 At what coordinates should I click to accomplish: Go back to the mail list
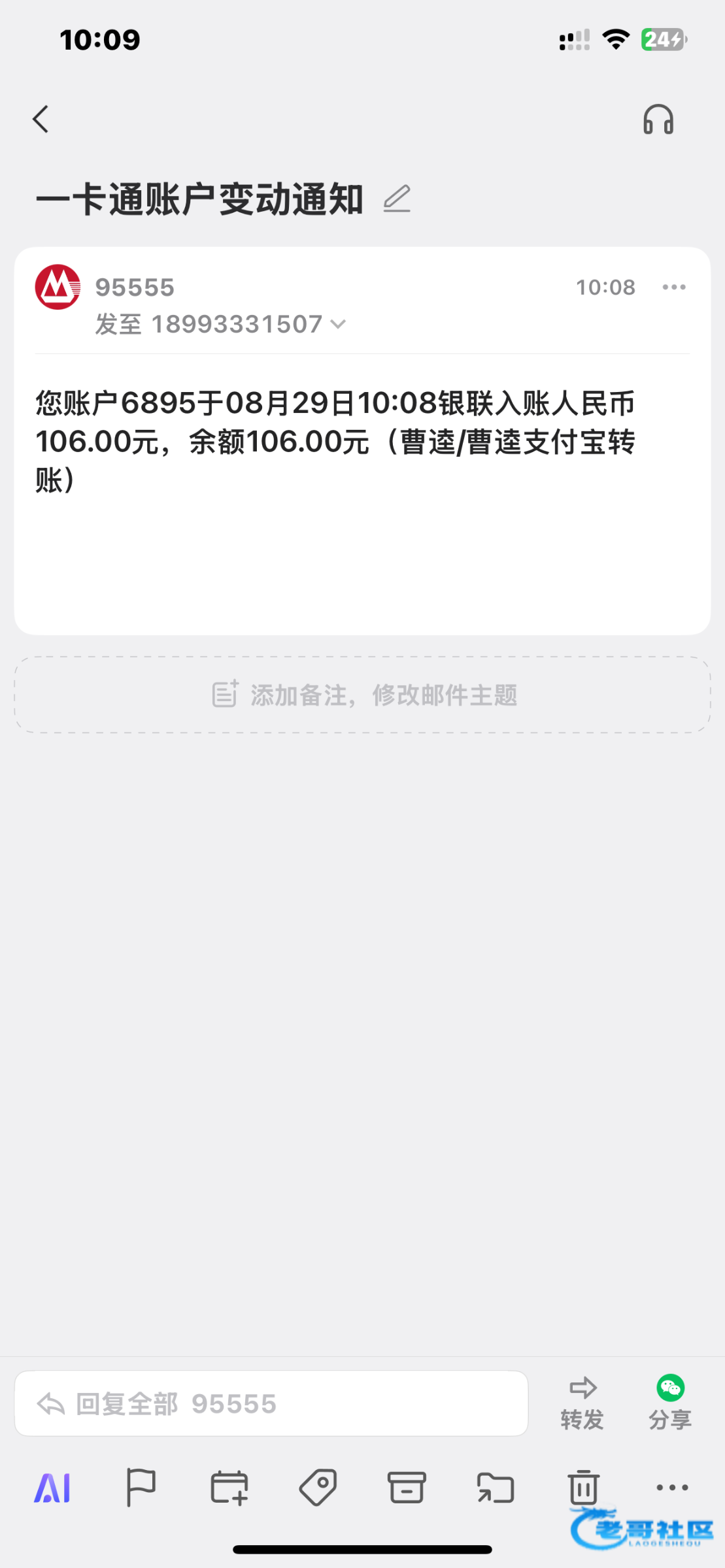click(41, 120)
